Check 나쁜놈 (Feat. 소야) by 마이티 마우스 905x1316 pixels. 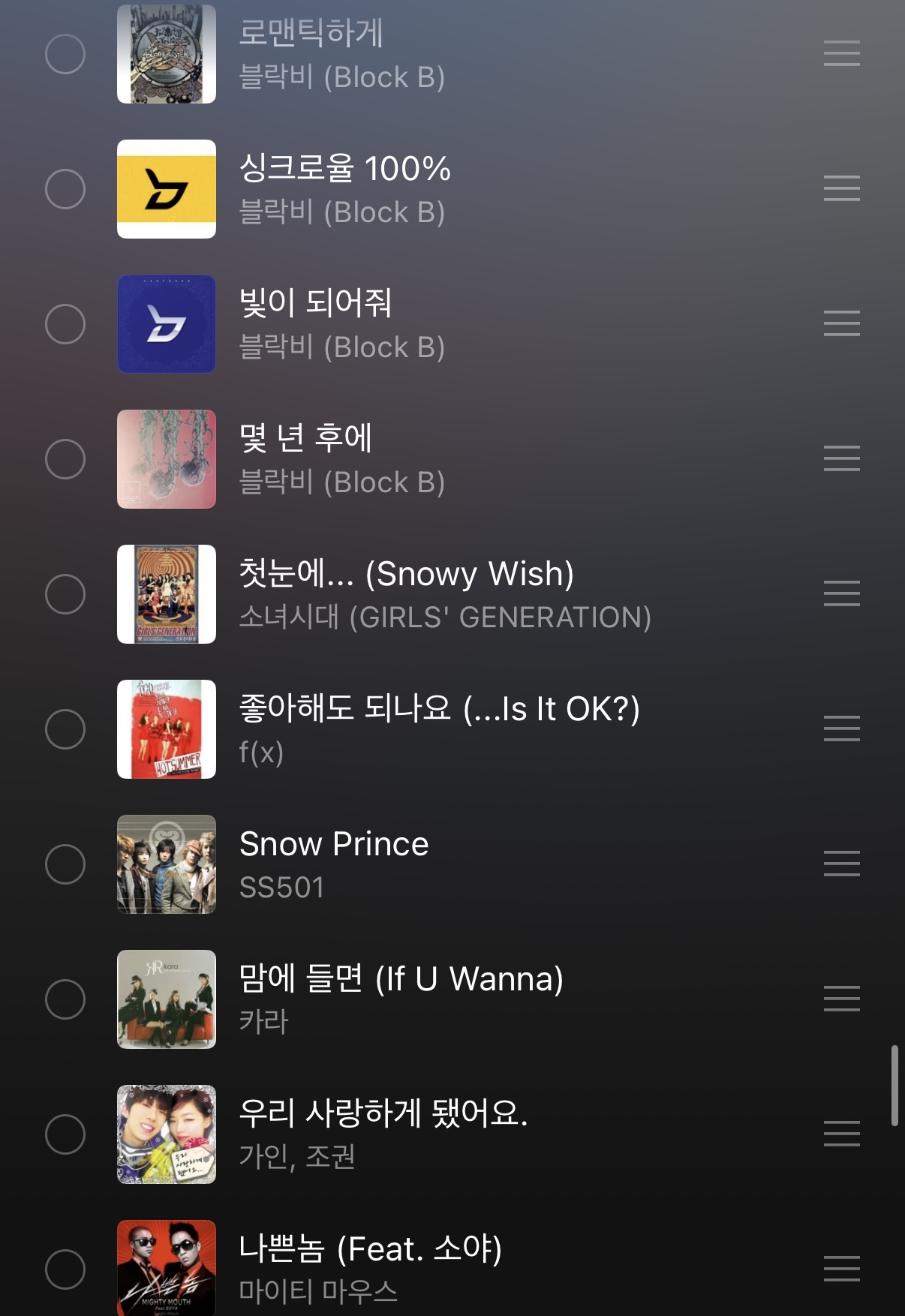(65, 1269)
